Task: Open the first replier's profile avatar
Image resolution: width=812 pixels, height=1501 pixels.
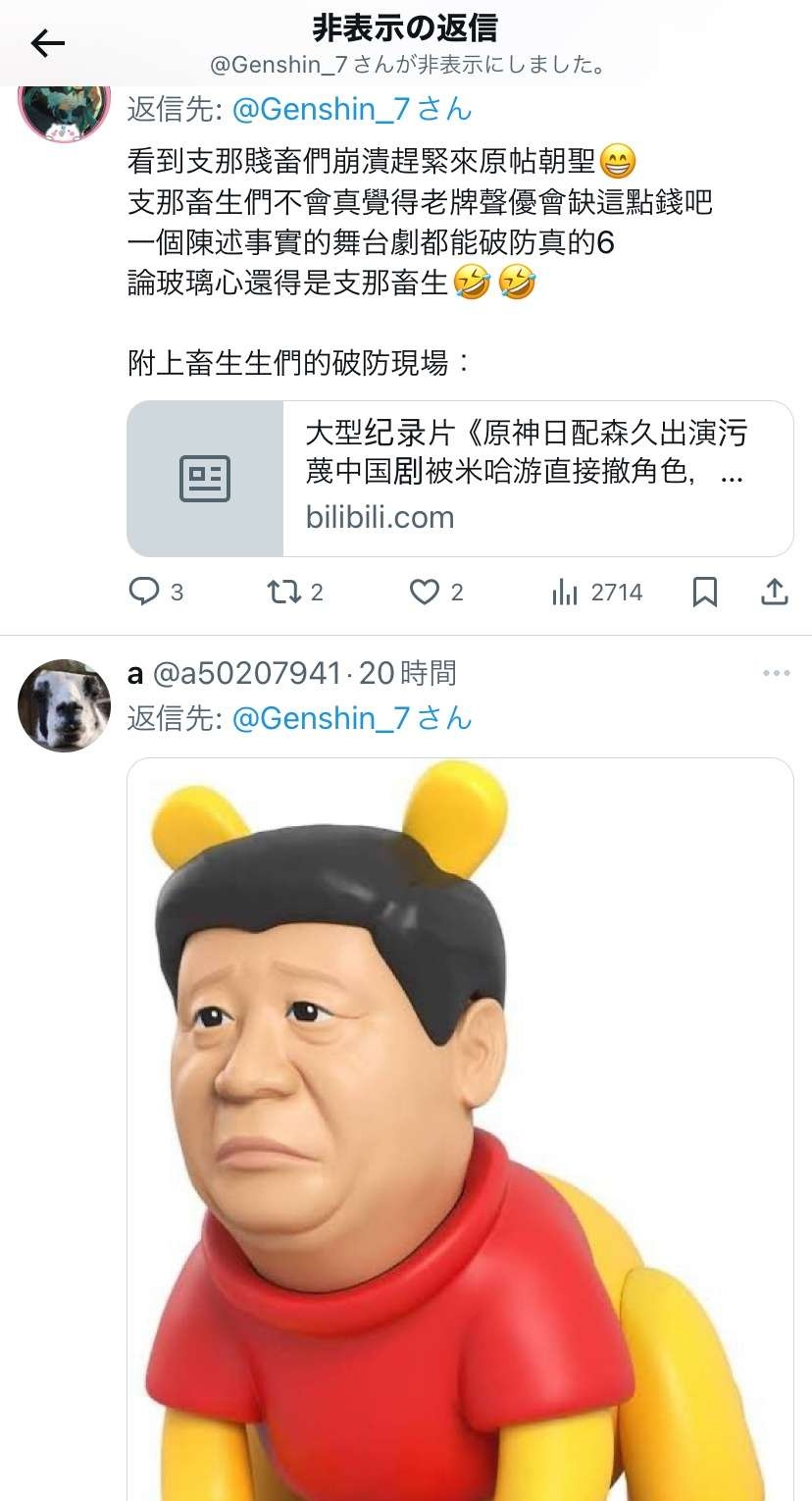Action: click(x=65, y=110)
